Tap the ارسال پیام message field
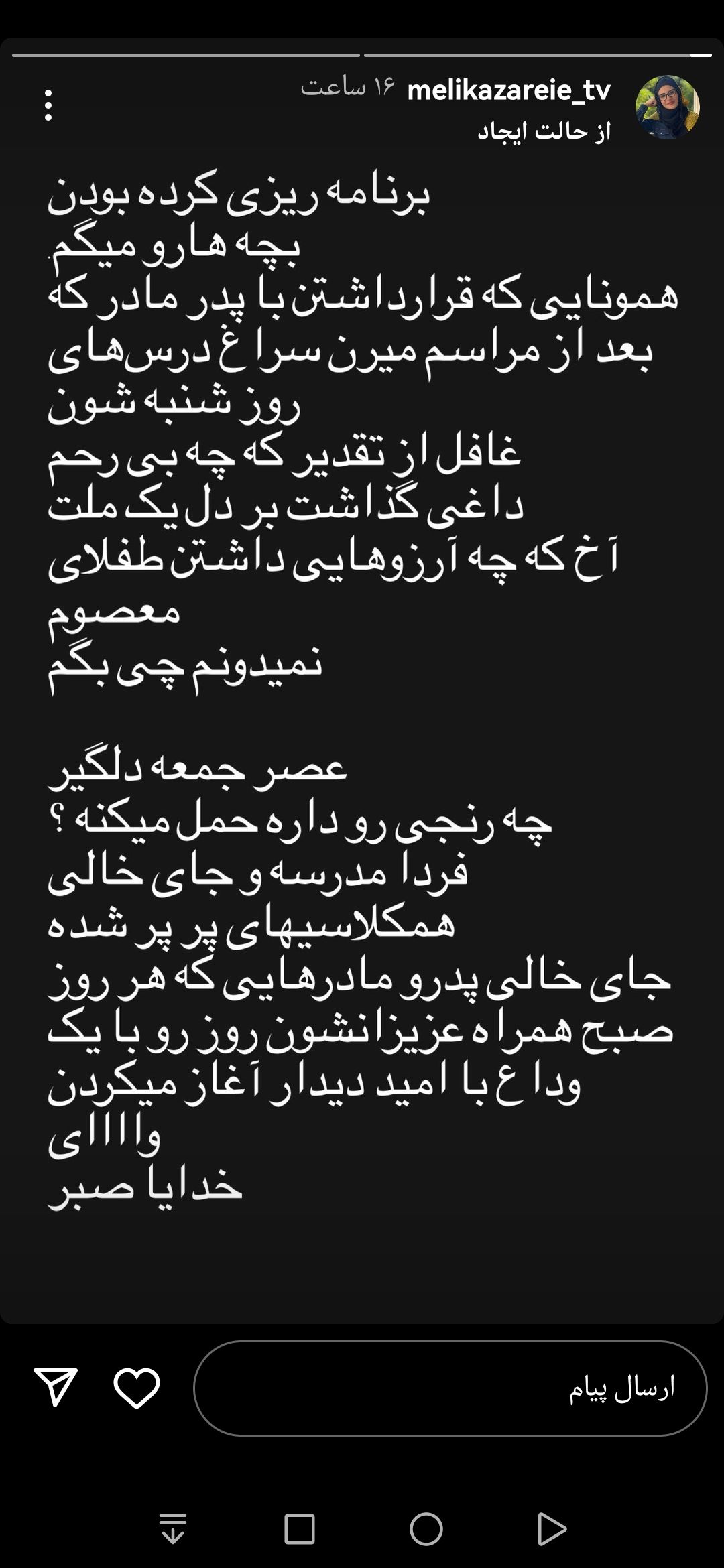 tap(449, 1388)
